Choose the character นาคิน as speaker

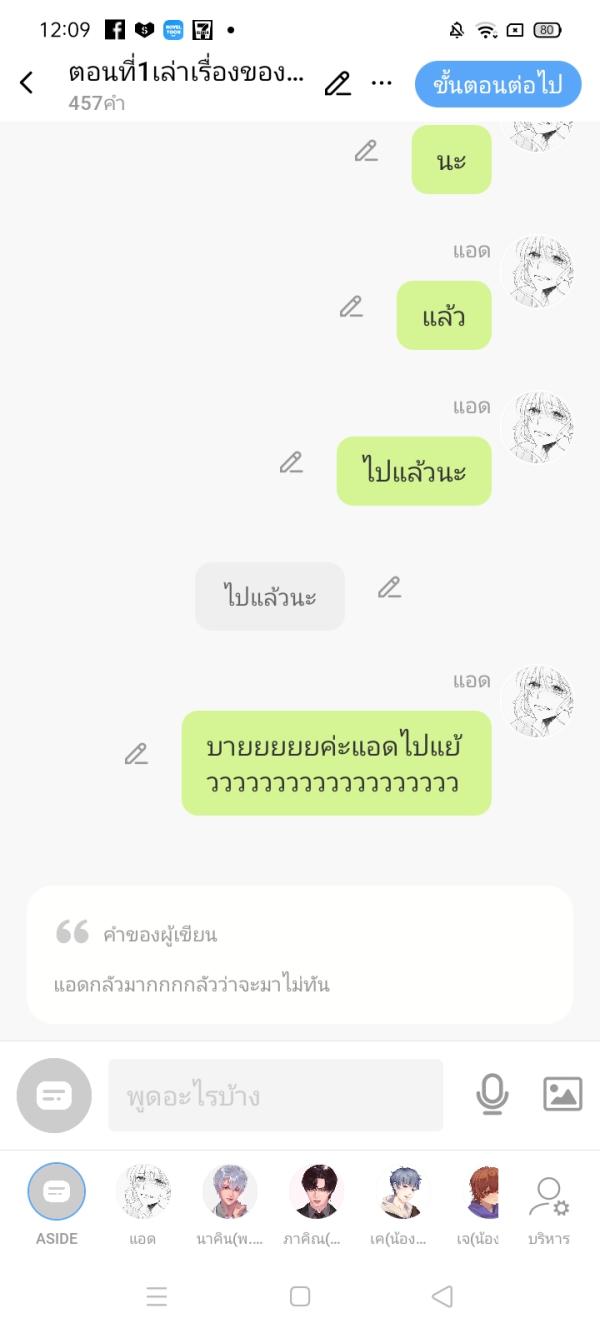pyautogui.click(x=229, y=1192)
